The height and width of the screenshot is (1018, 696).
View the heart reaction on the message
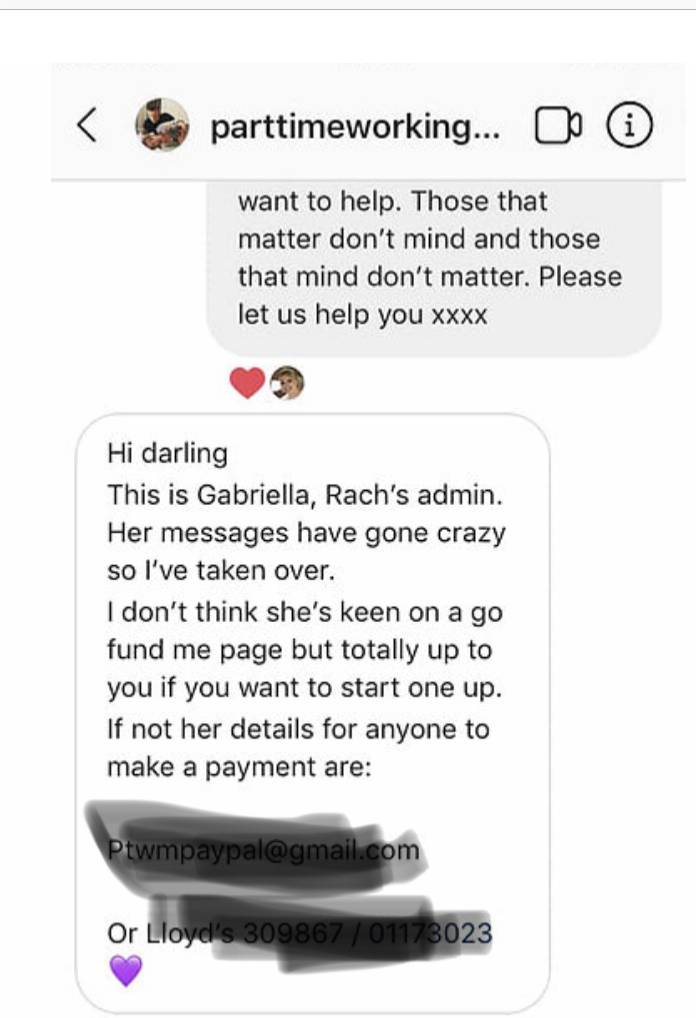[x=248, y=383]
